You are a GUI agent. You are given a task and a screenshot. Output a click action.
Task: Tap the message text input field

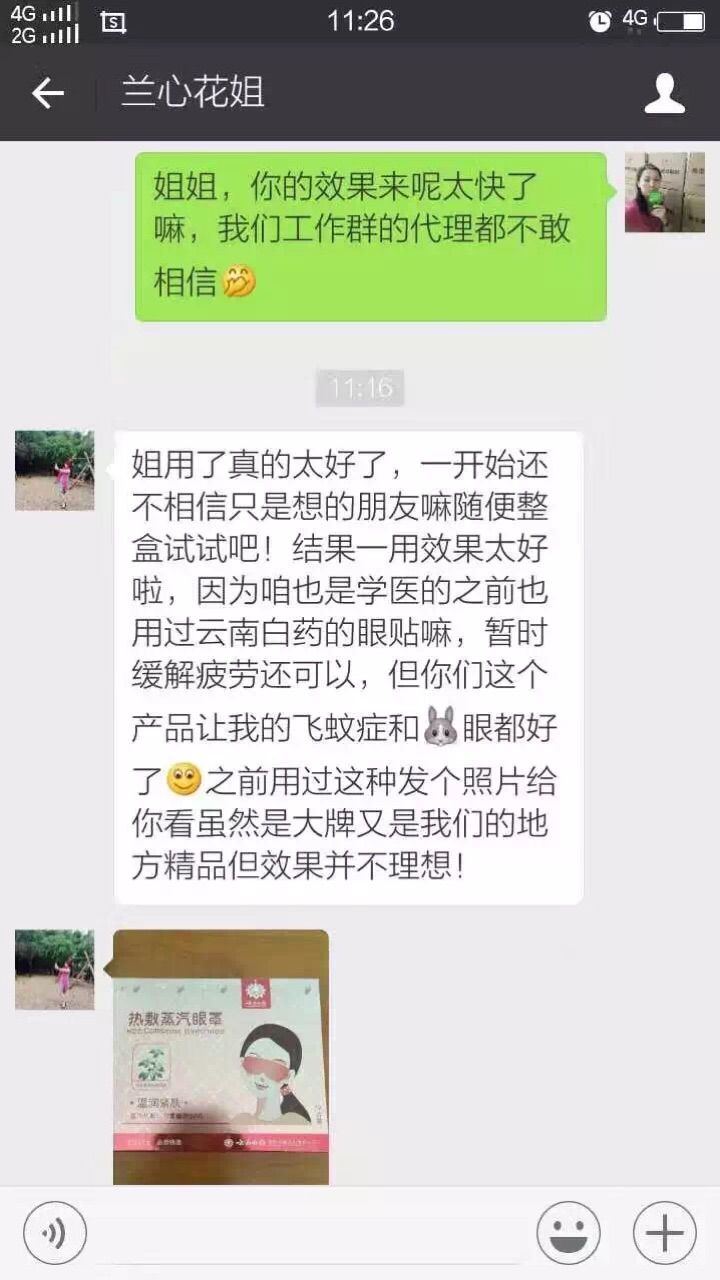coord(310,1232)
